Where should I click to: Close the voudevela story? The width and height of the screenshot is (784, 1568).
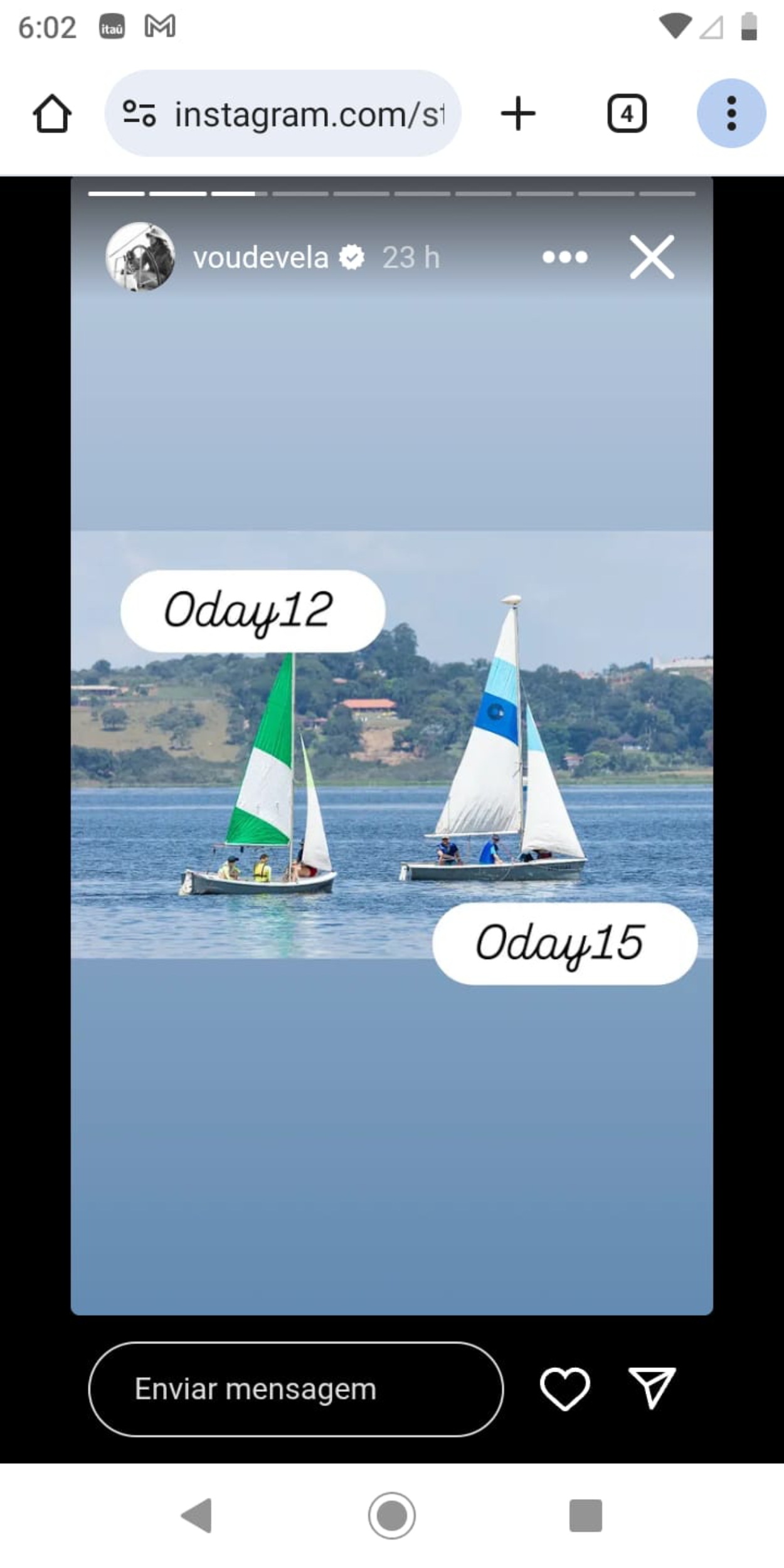pos(652,257)
